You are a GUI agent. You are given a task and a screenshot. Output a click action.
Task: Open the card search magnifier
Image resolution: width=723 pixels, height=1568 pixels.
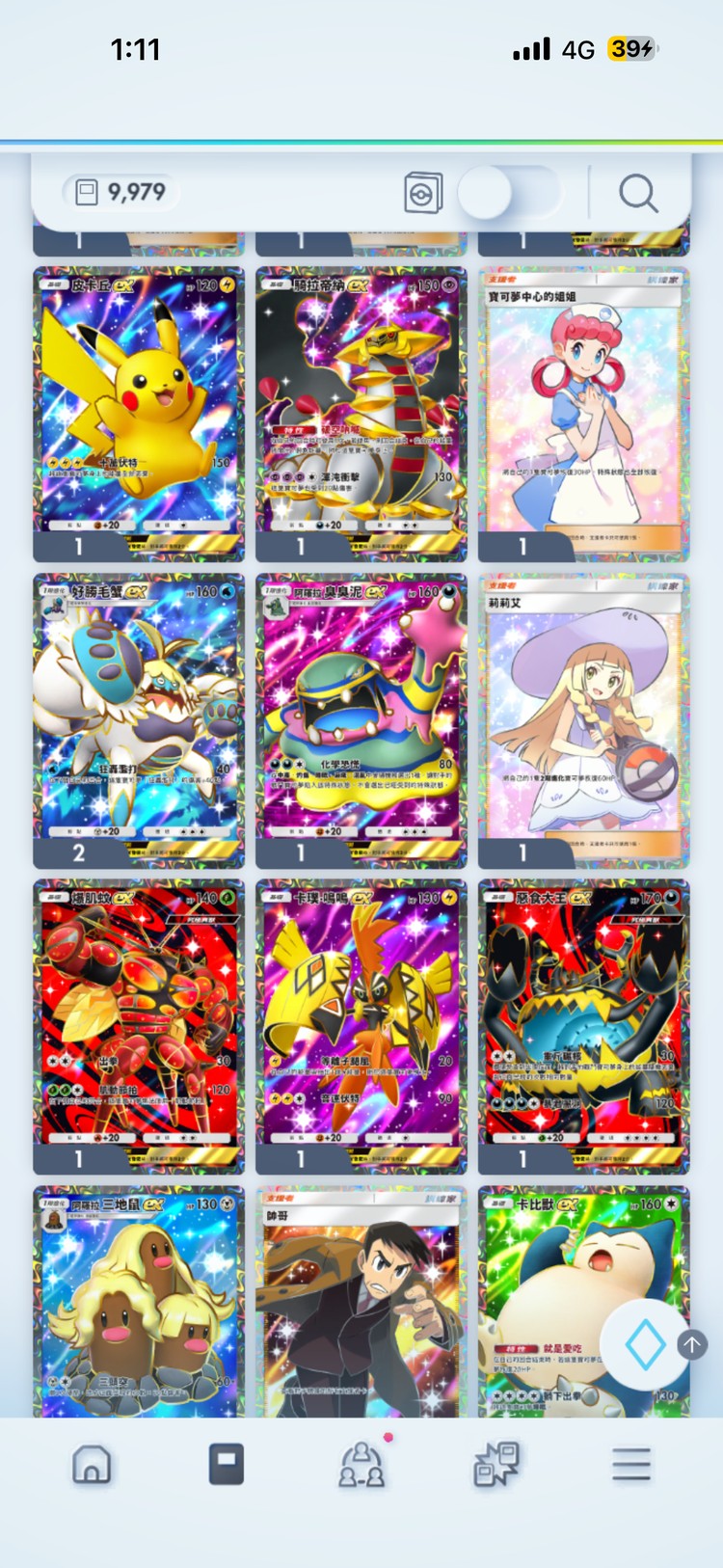tap(638, 193)
